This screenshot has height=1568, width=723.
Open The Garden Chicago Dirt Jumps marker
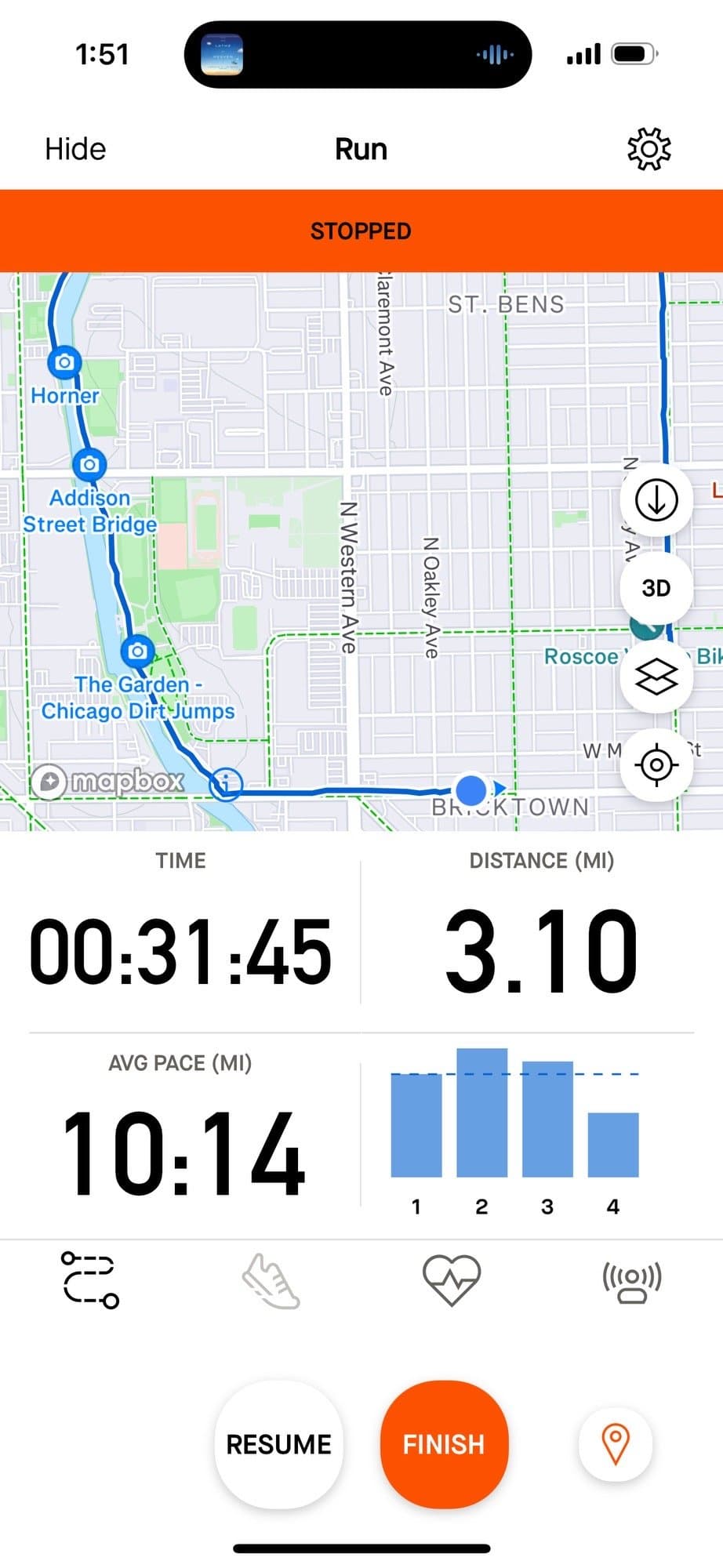pos(137,651)
